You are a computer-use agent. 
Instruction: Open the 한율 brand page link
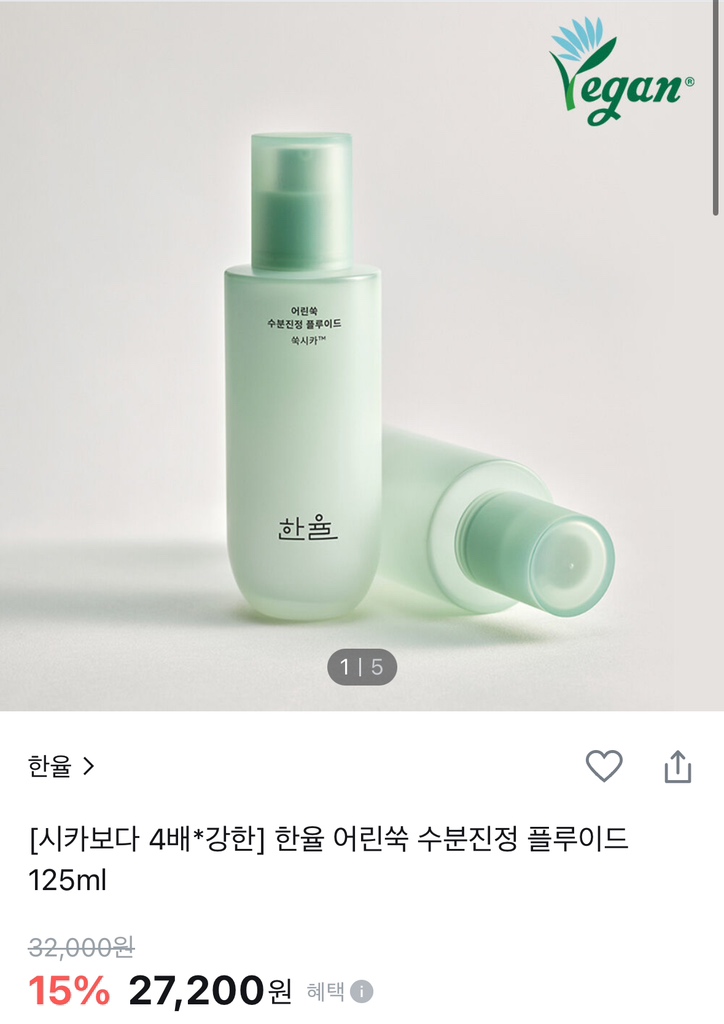pos(61,767)
